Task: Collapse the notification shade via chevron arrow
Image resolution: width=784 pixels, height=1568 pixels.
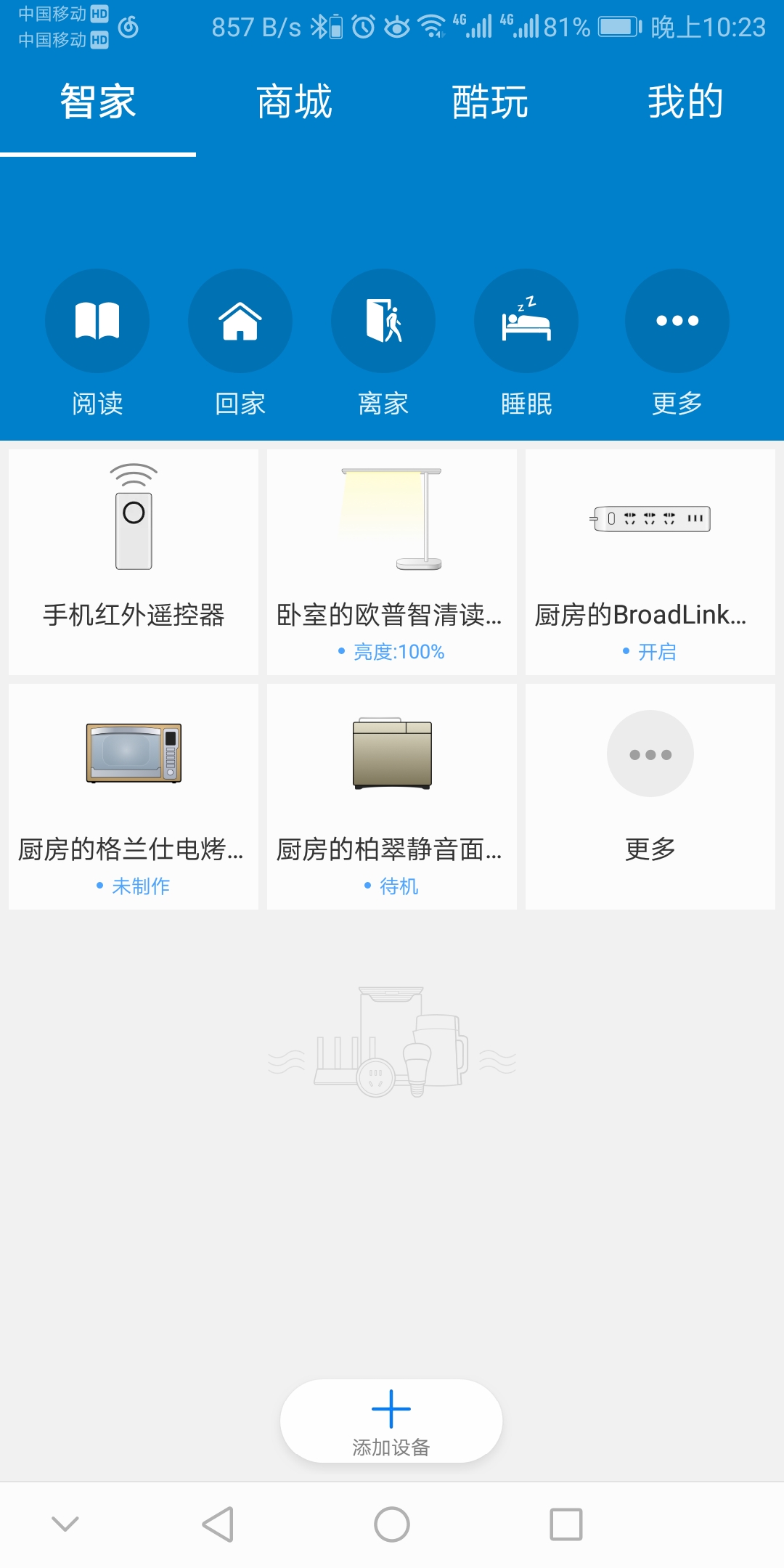Action: [x=65, y=1525]
